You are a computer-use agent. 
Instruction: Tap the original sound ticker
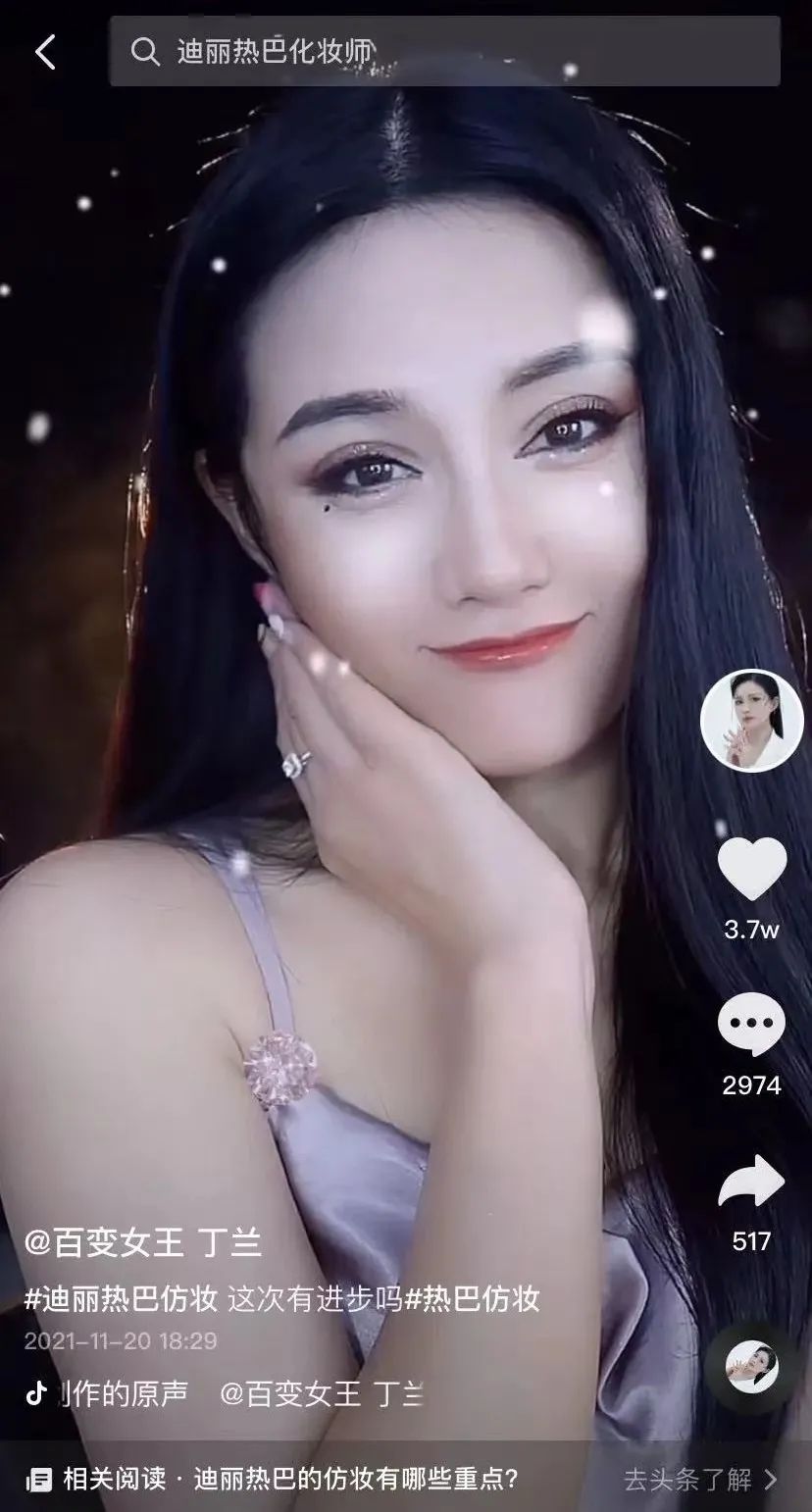[226, 1393]
